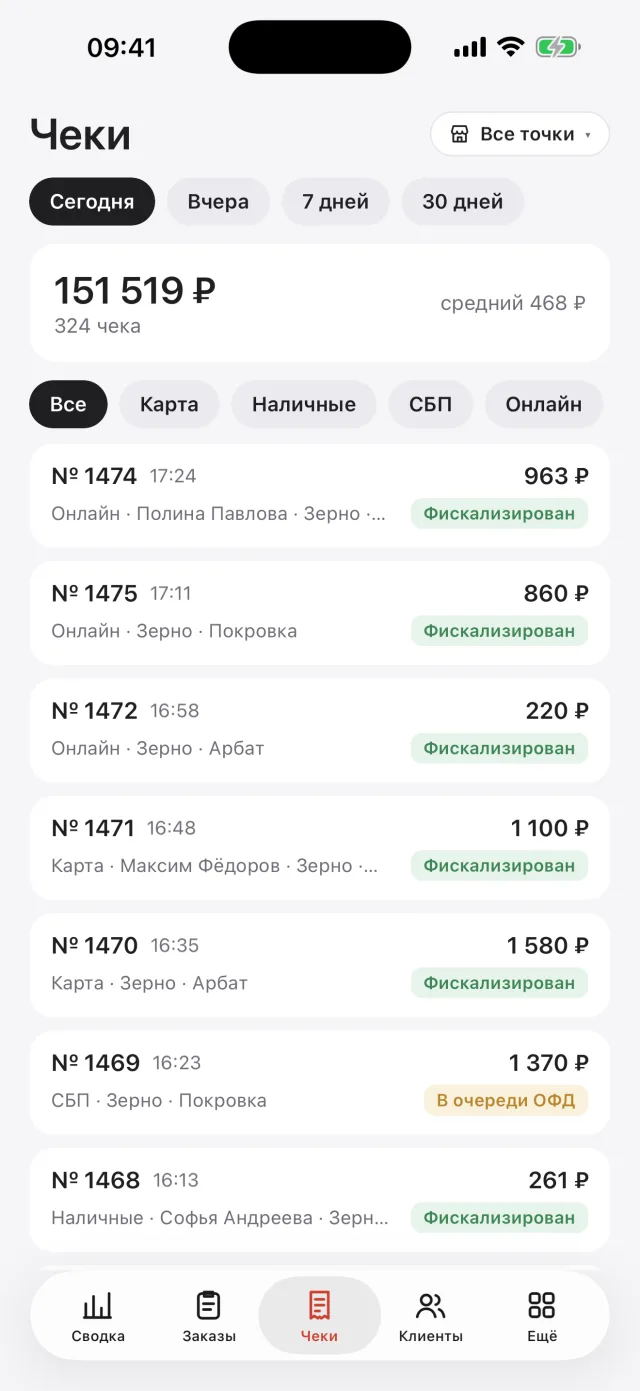Filter receipts by "Карта"

coord(169,404)
